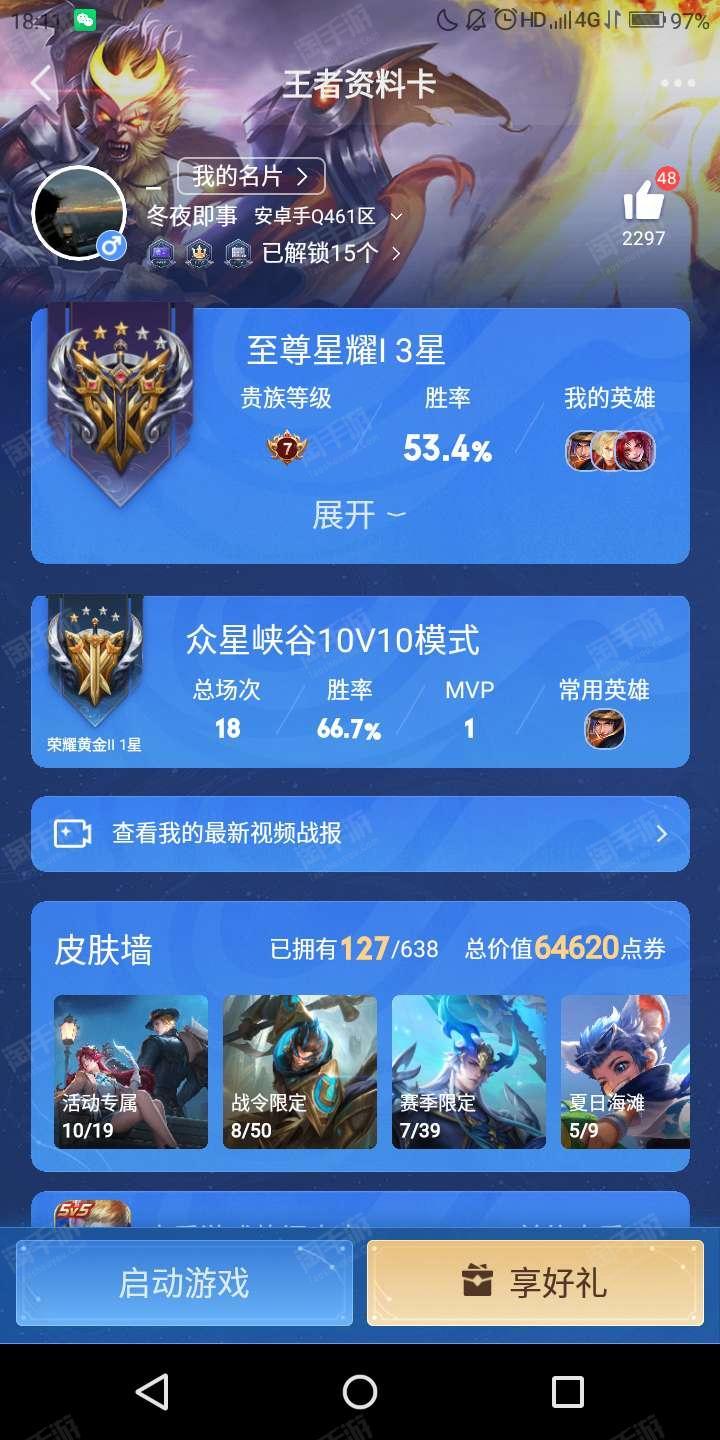The height and width of the screenshot is (1440, 720).
Task: Open the 安卓手Q461区 server dropdown
Action: [x=328, y=216]
